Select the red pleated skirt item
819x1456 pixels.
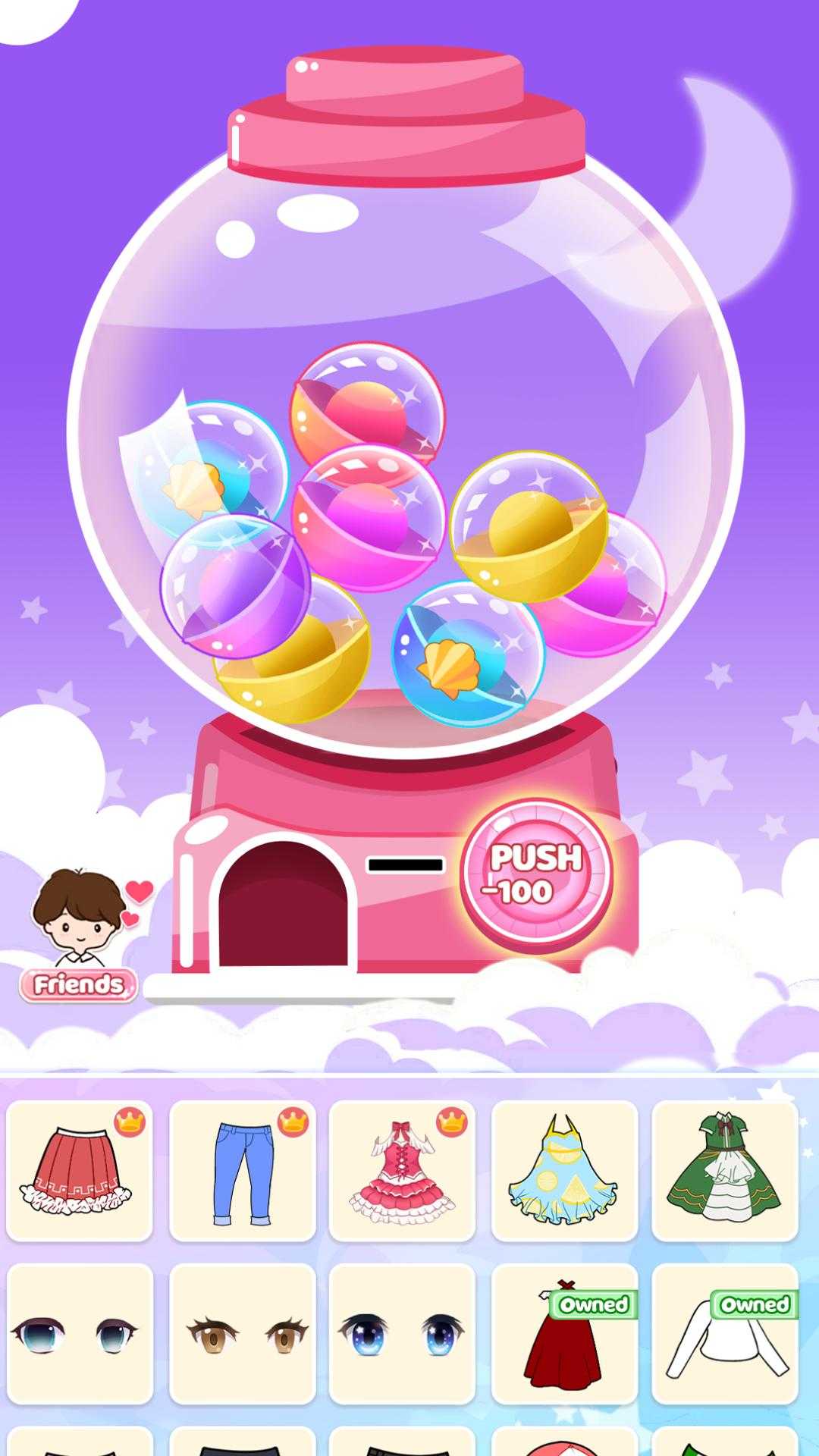coord(80,1171)
